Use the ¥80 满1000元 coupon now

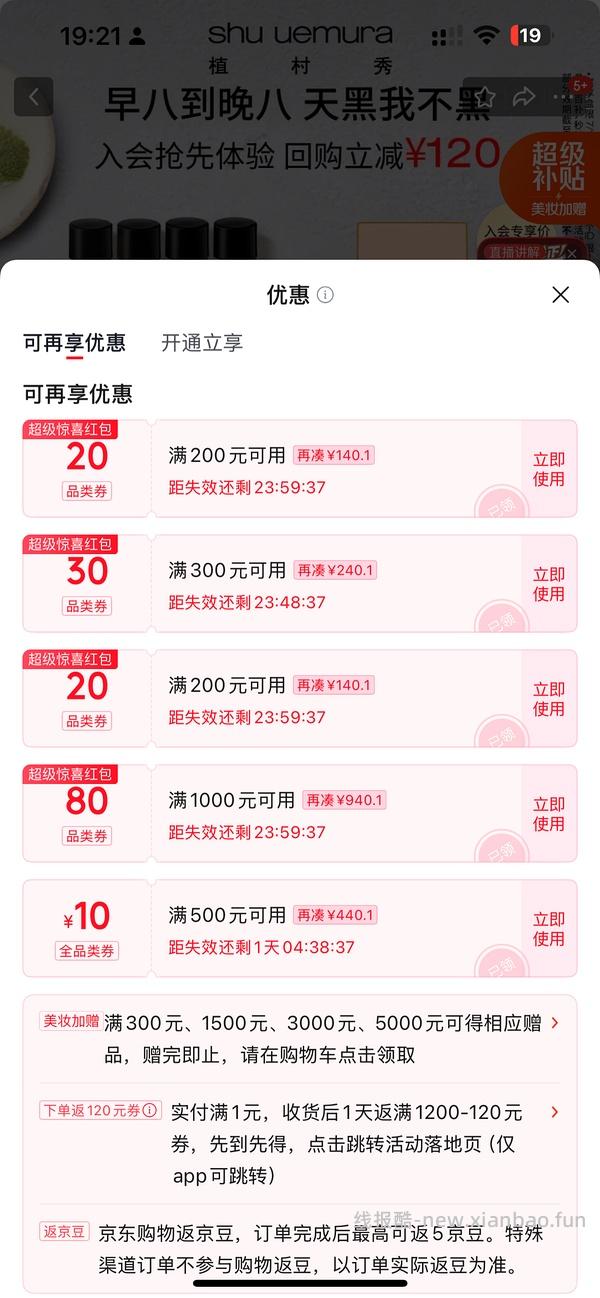pos(548,813)
